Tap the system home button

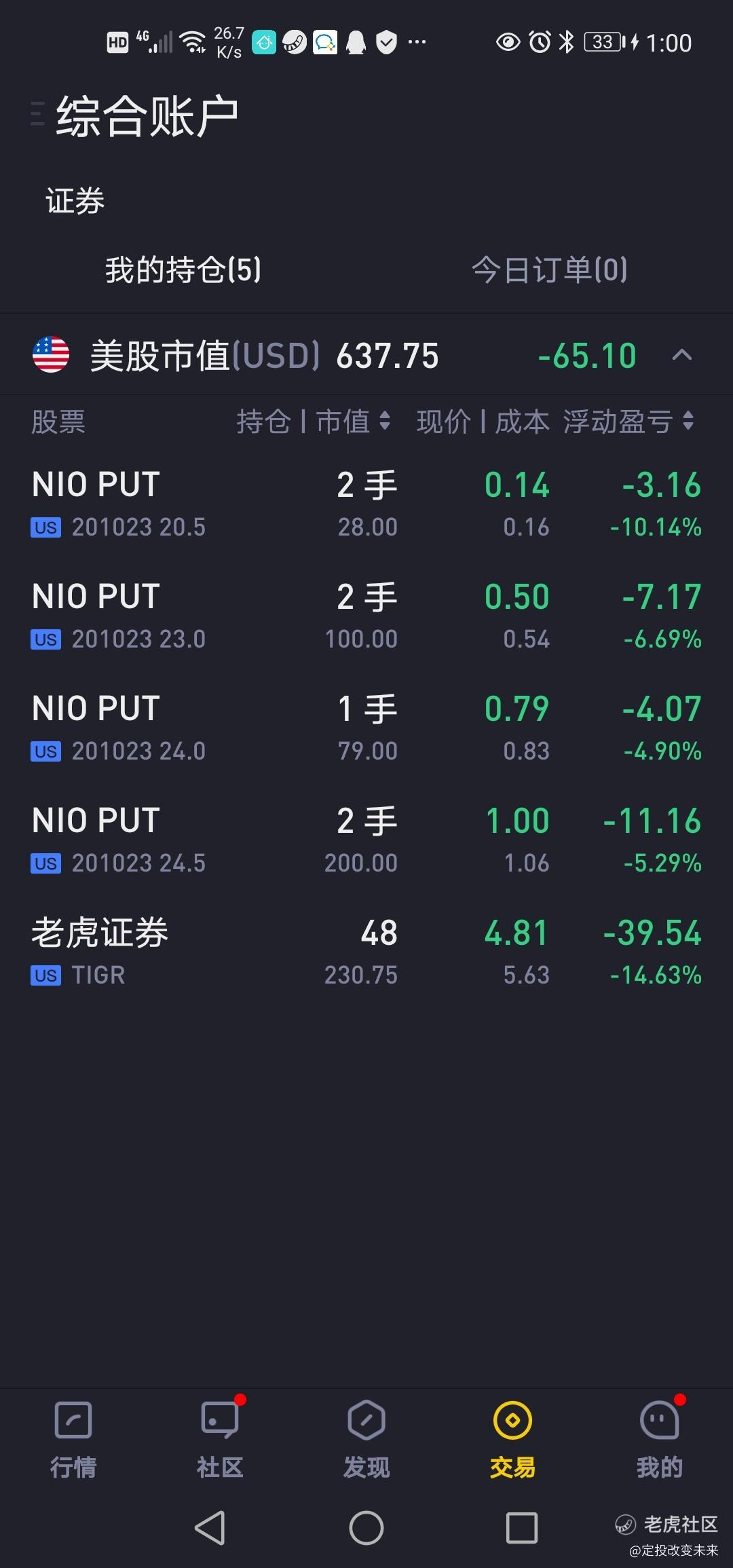point(366,1528)
